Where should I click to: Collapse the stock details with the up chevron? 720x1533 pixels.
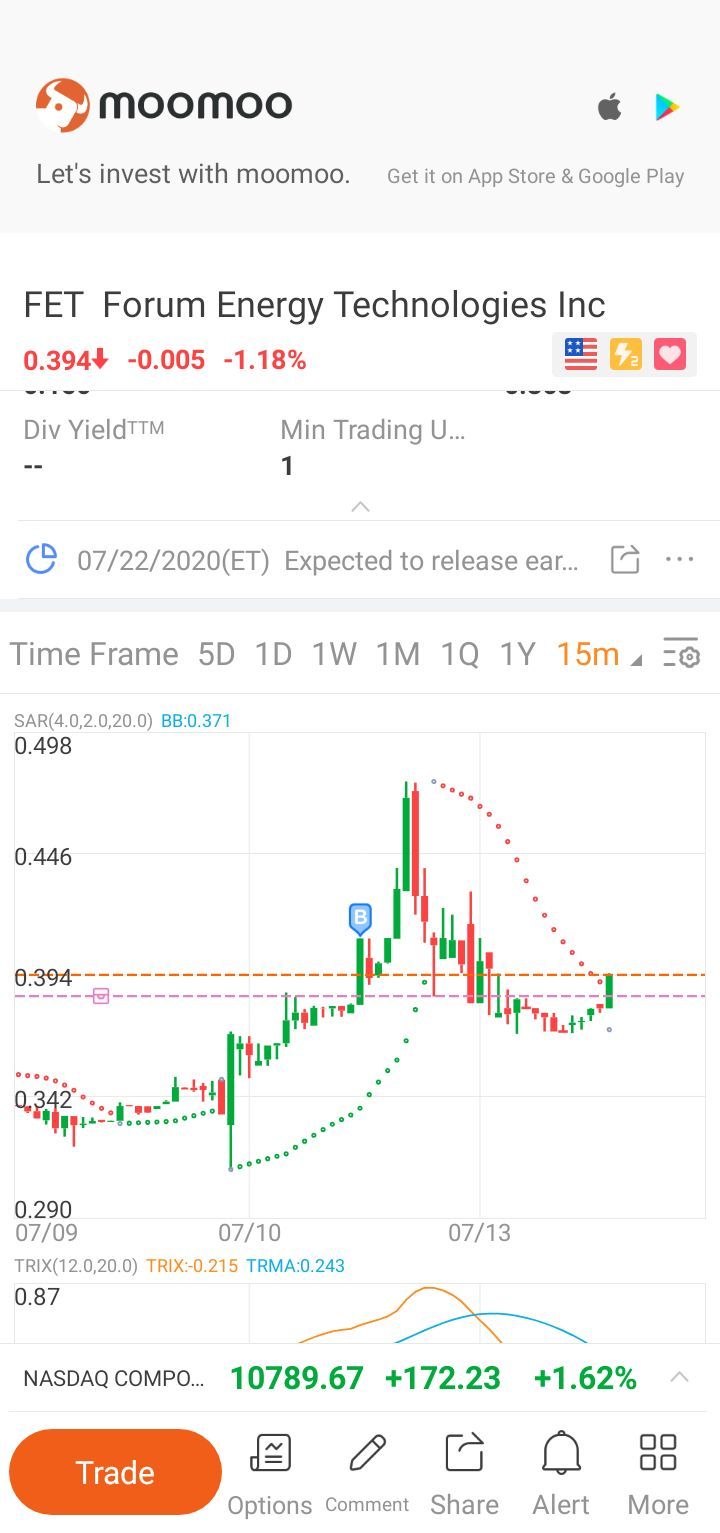[360, 507]
